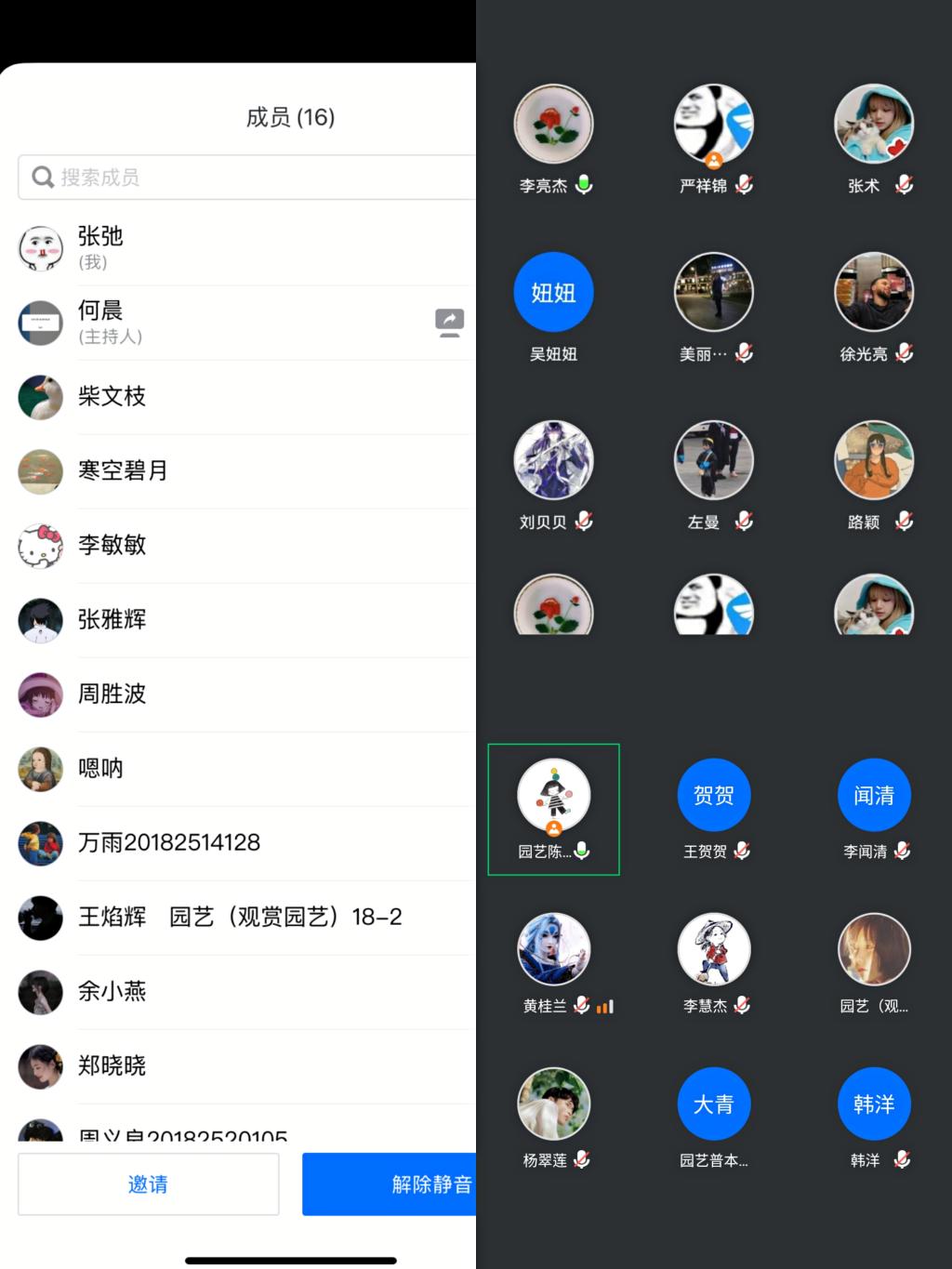Tap participant tile 刘贝贝
The image size is (952, 1269).
coord(554,461)
